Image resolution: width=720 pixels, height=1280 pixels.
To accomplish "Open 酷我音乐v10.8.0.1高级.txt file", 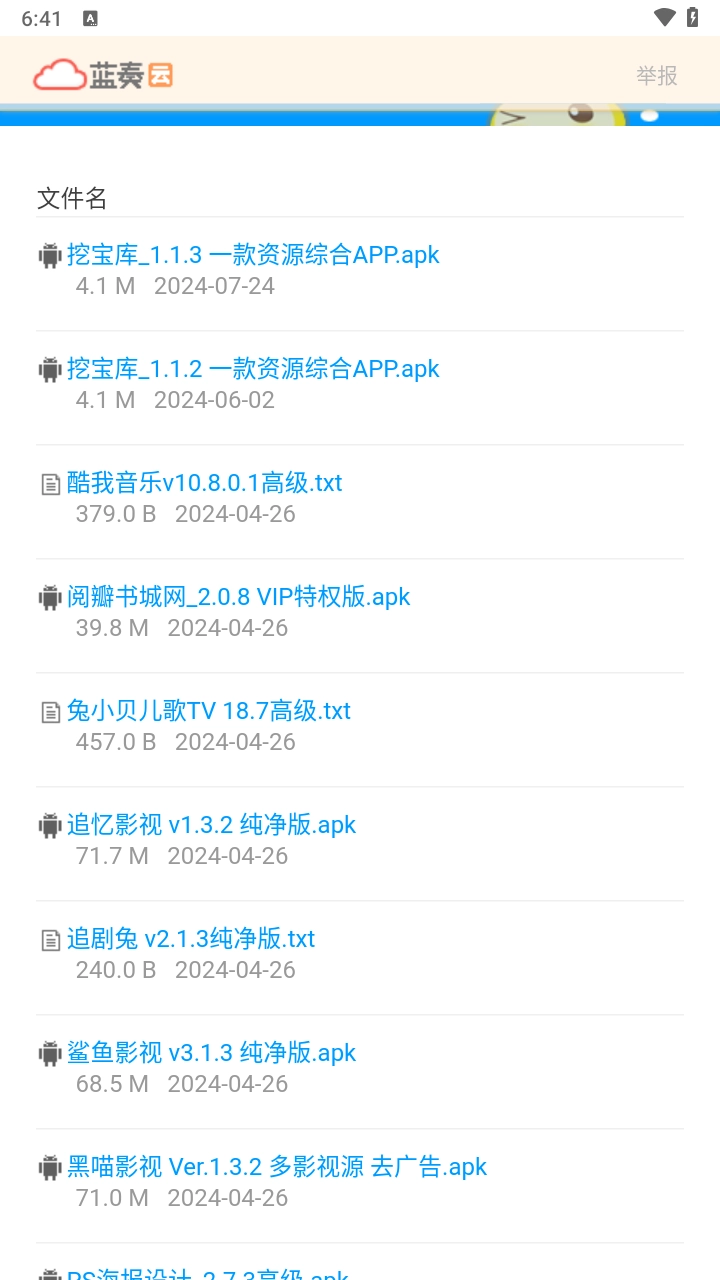I will tap(204, 483).
